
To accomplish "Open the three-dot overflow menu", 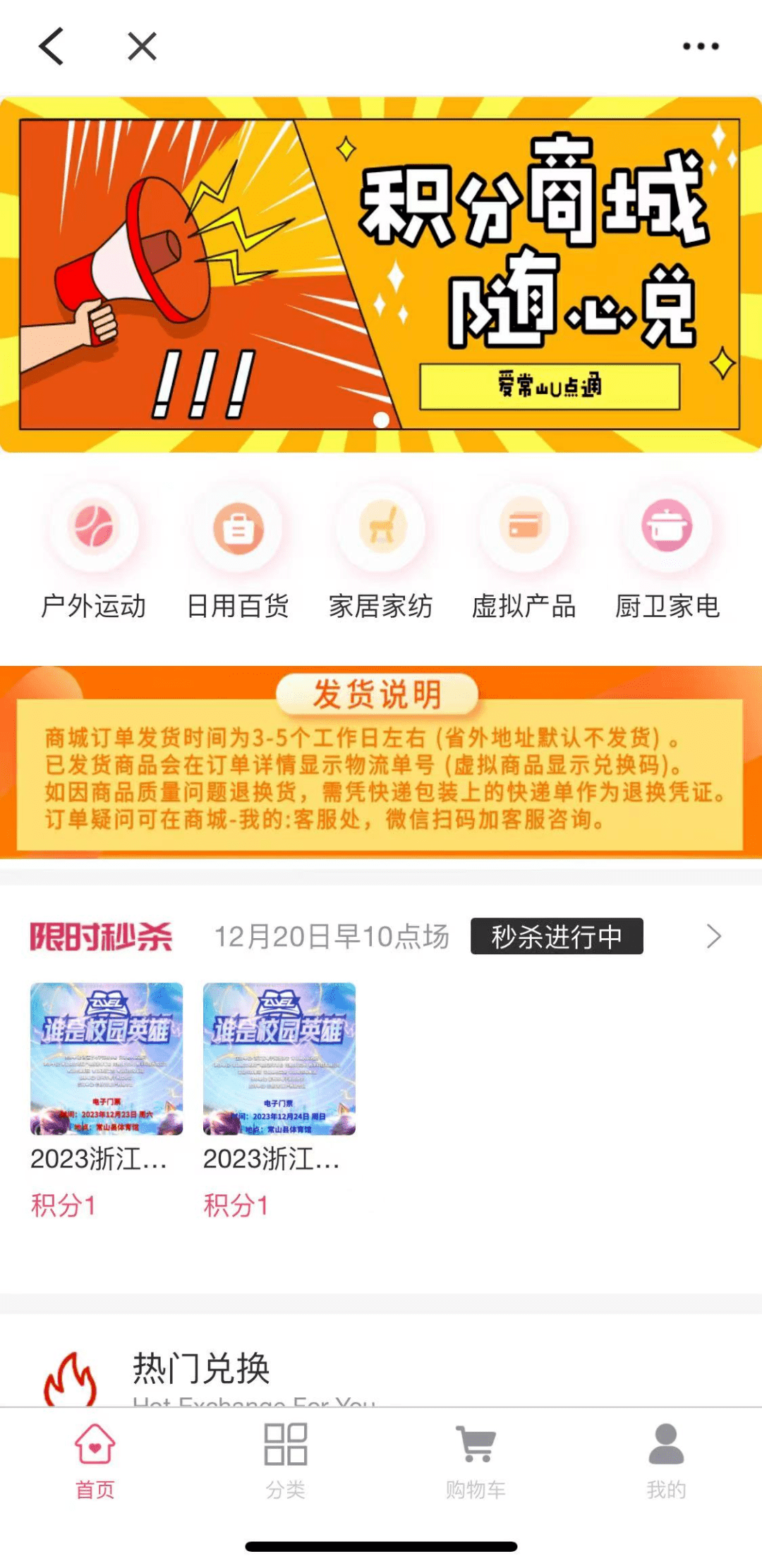I will click(x=700, y=47).
